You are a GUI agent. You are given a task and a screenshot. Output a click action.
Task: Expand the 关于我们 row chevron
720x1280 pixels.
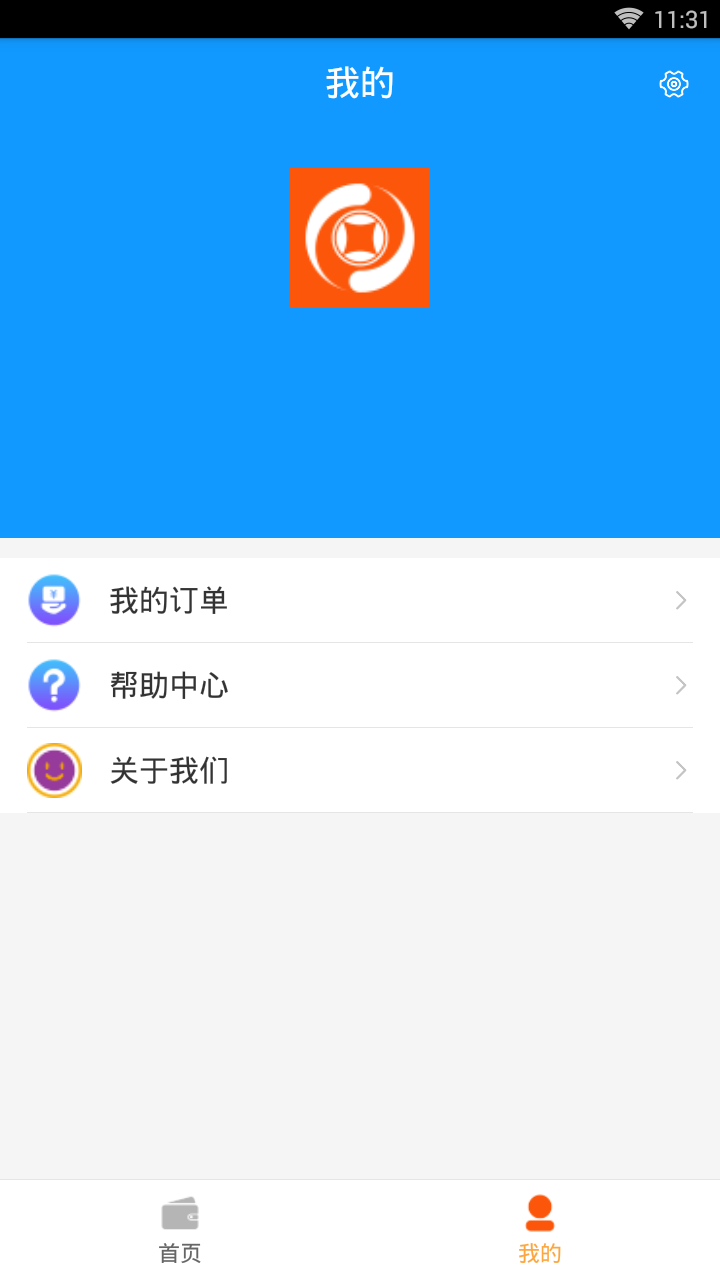(681, 771)
